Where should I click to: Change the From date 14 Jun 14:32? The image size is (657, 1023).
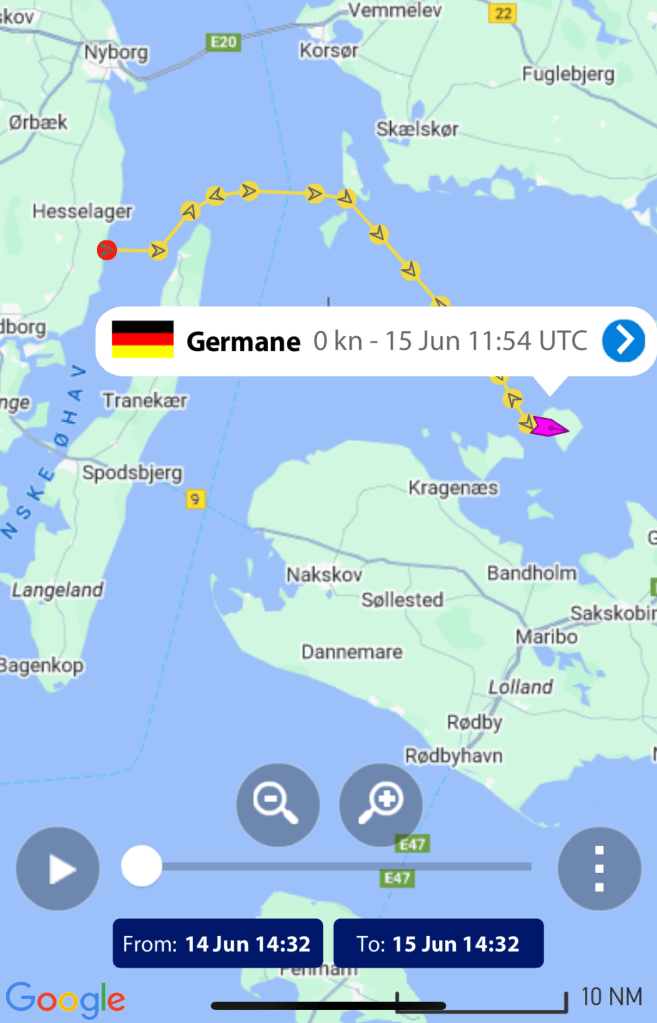click(x=217, y=943)
